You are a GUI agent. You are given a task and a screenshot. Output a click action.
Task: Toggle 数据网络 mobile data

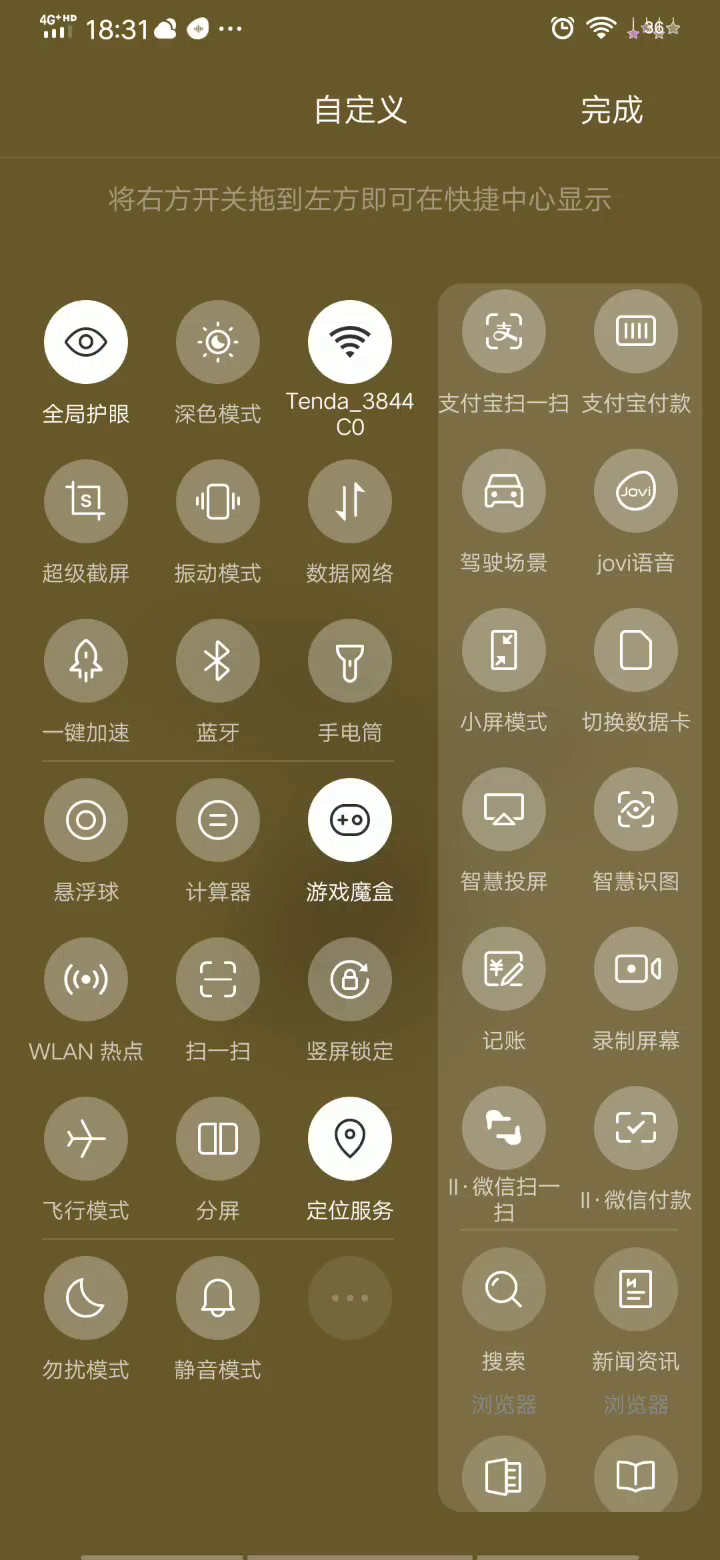click(x=350, y=501)
